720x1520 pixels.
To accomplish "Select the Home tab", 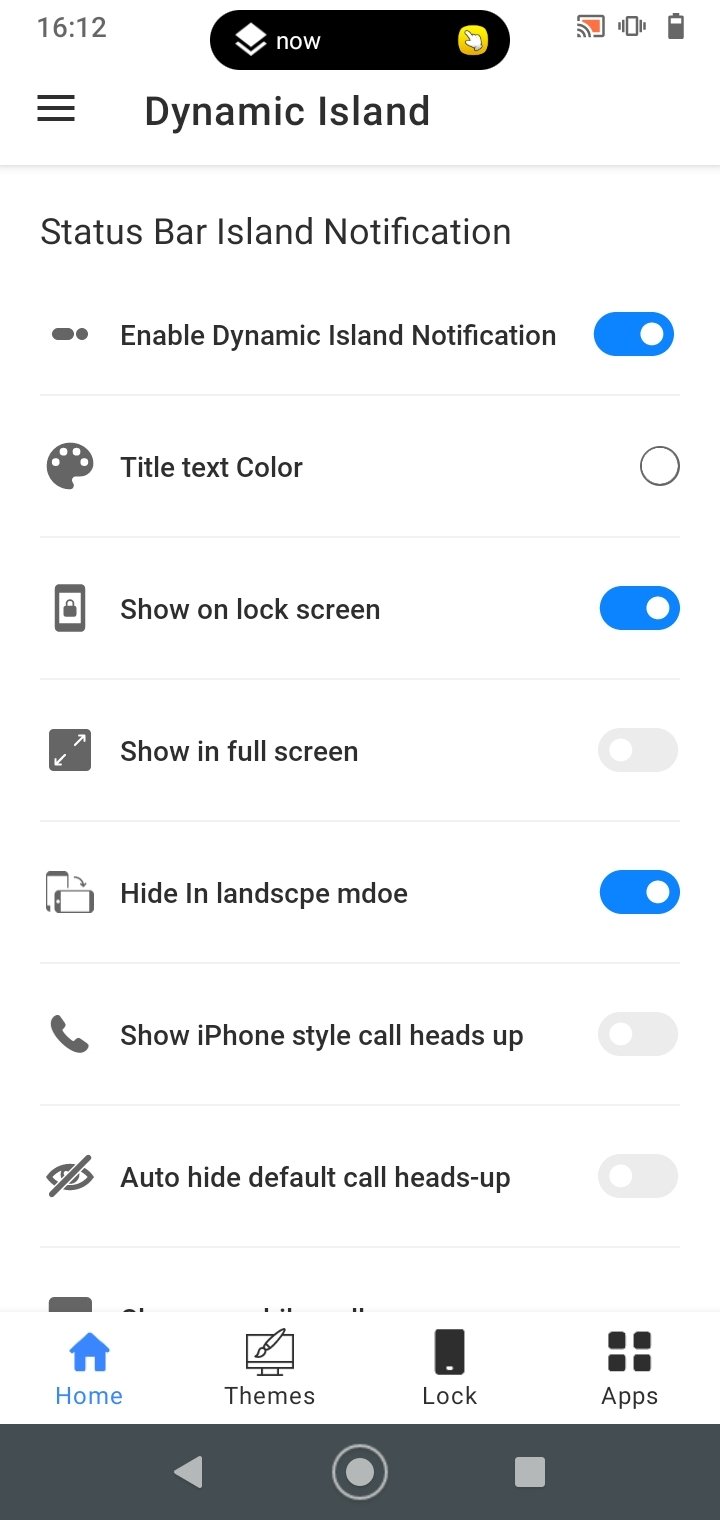I will [89, 1367].
